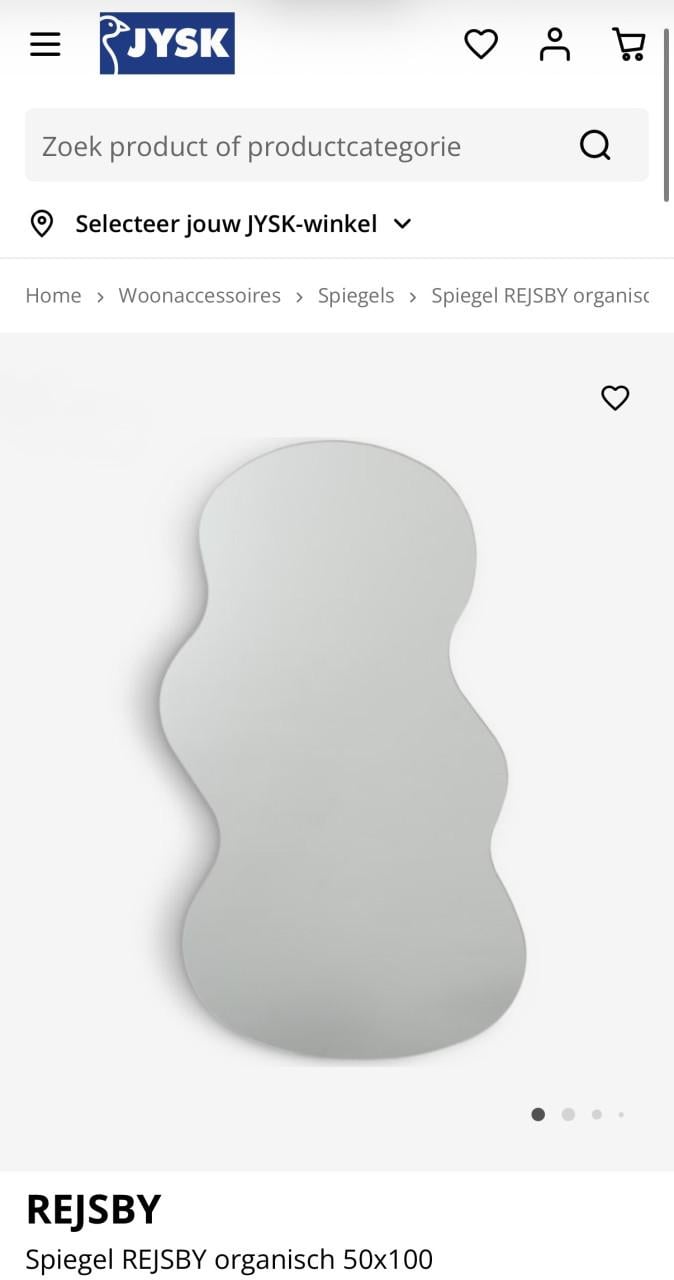
Task: Open the shopping cart
Action: tap(628, 44)
